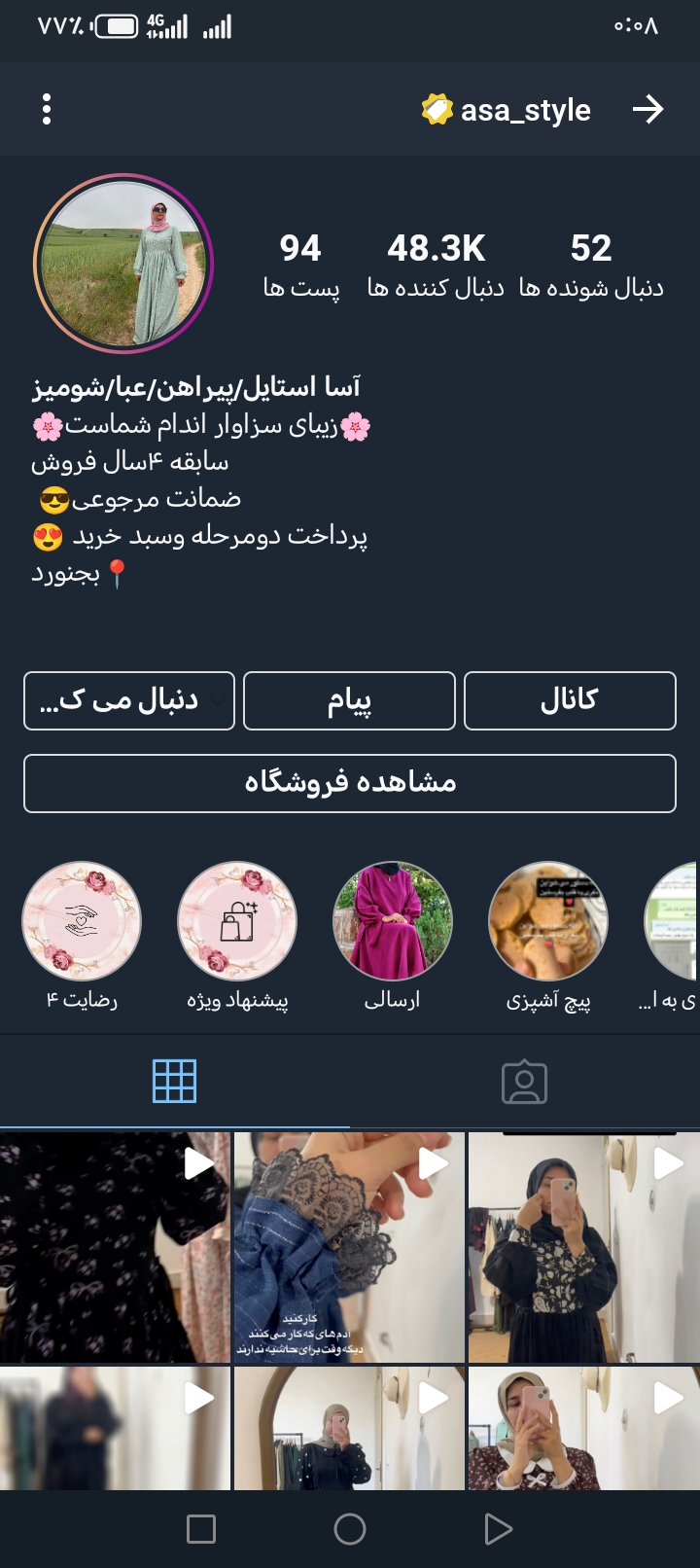Open the کانال channel button
The image size is (700, 1568).
[x=570, y=700]
